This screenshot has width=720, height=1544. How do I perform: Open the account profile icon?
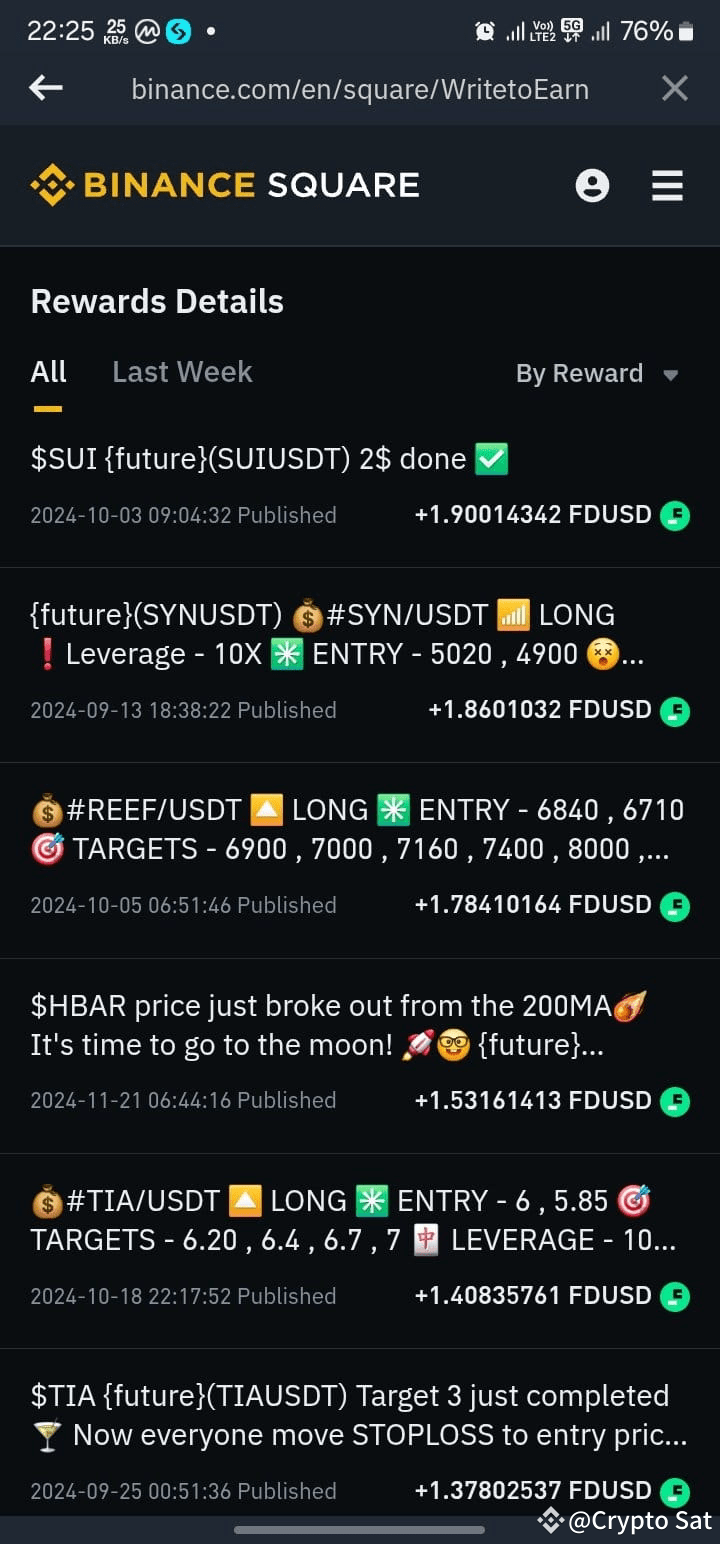click(593, 186)
